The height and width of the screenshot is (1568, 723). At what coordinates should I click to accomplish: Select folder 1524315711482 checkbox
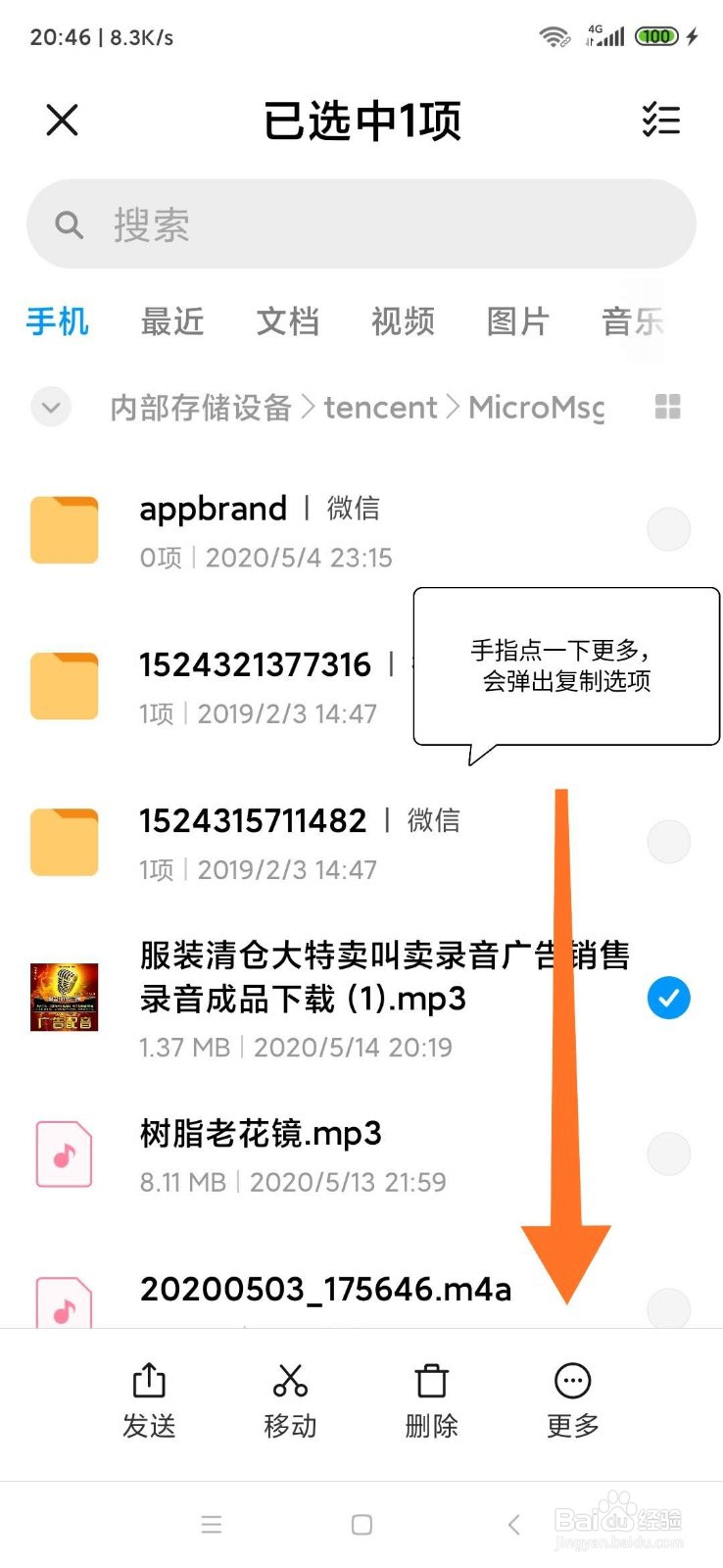[669, 841]
